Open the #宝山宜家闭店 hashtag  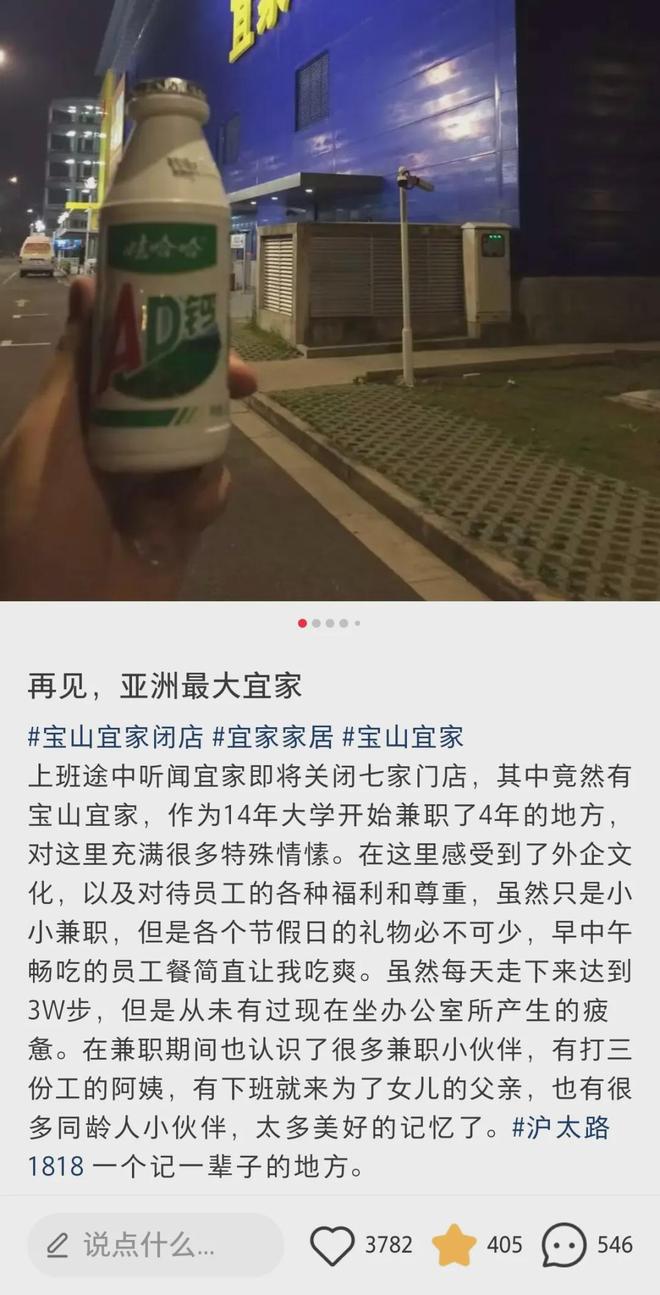coord(115,738)
